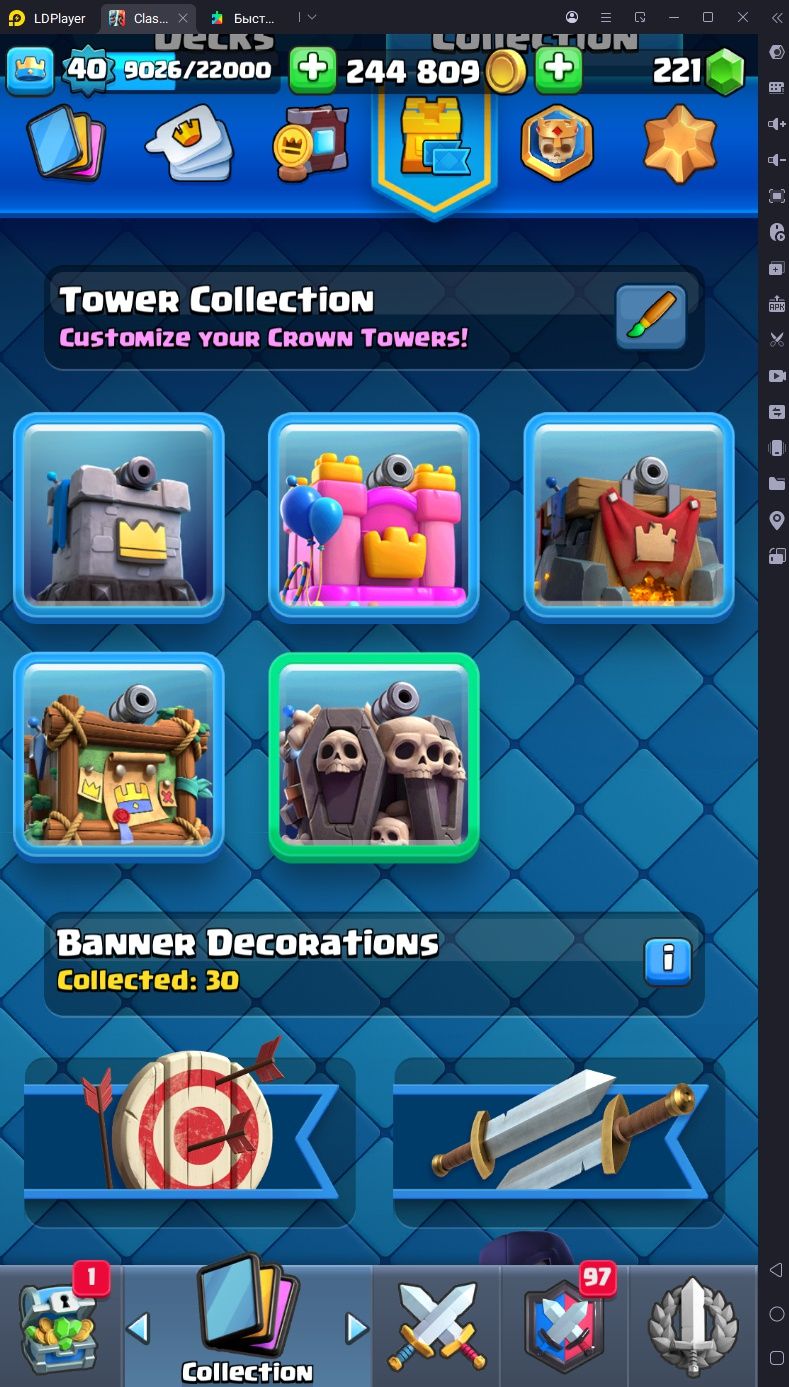Switch to the emotes collection tab
Viewport: 789px width, 1387px height.
(189, 144)
